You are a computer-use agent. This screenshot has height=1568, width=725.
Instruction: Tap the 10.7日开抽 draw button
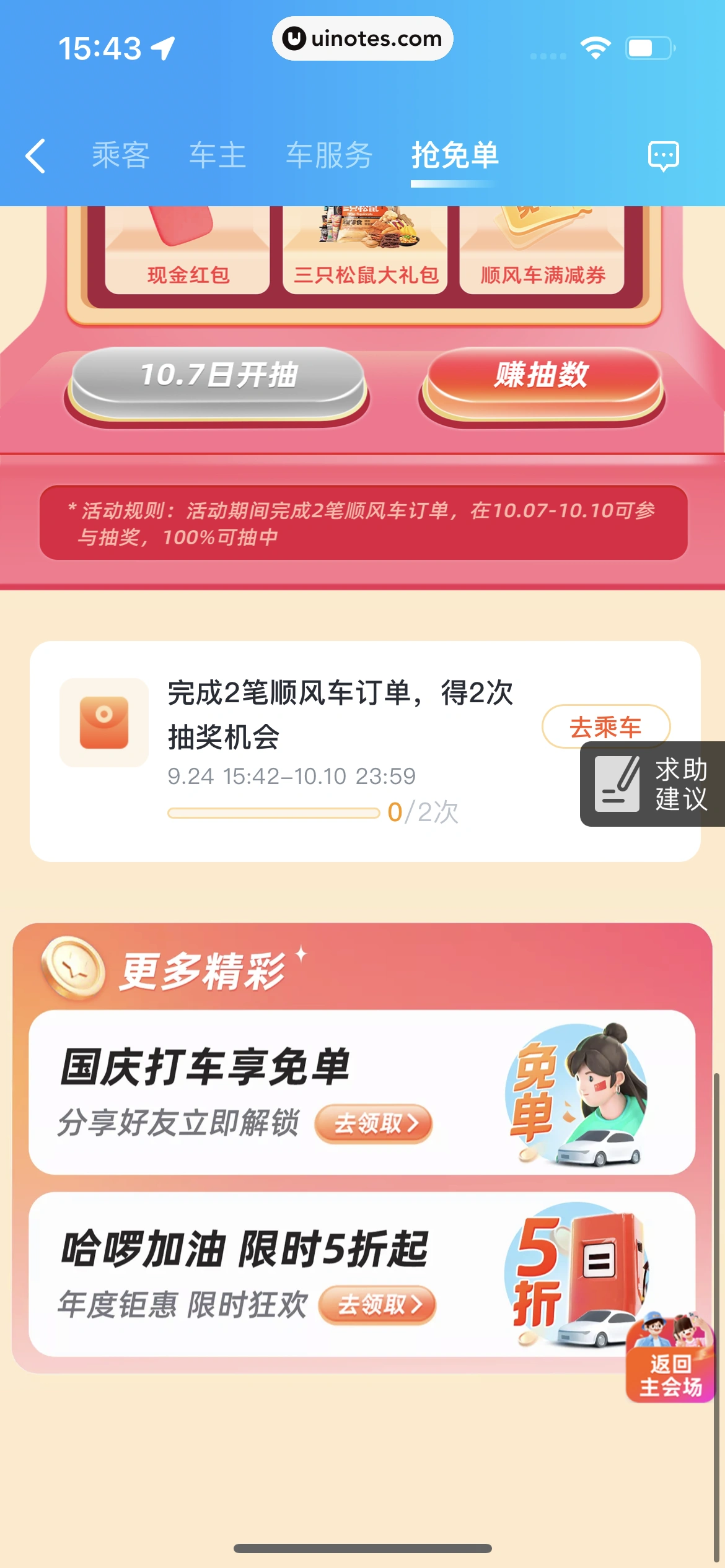(217, 376)
